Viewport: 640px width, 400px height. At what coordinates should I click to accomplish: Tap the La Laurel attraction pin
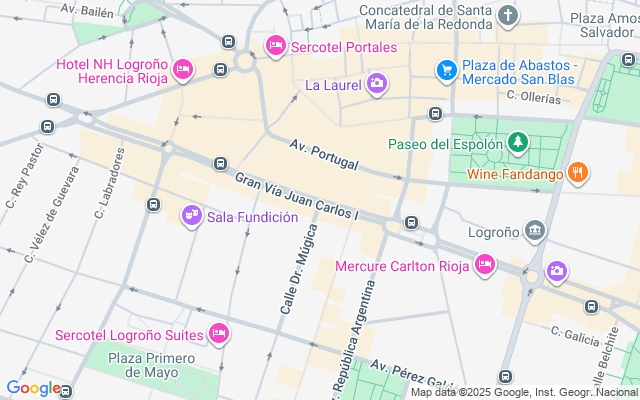[x=377, y=83]
